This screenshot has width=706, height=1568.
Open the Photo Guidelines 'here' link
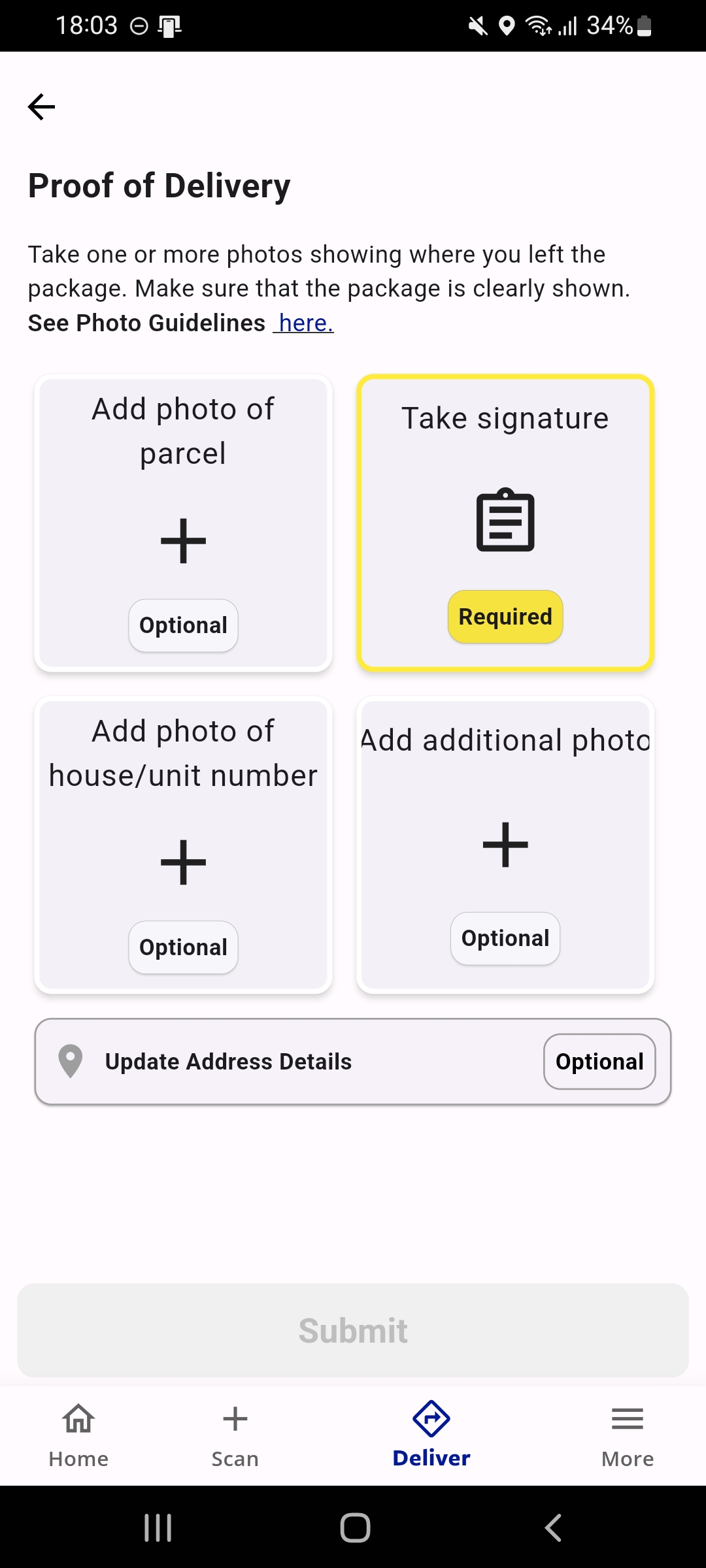304,323
